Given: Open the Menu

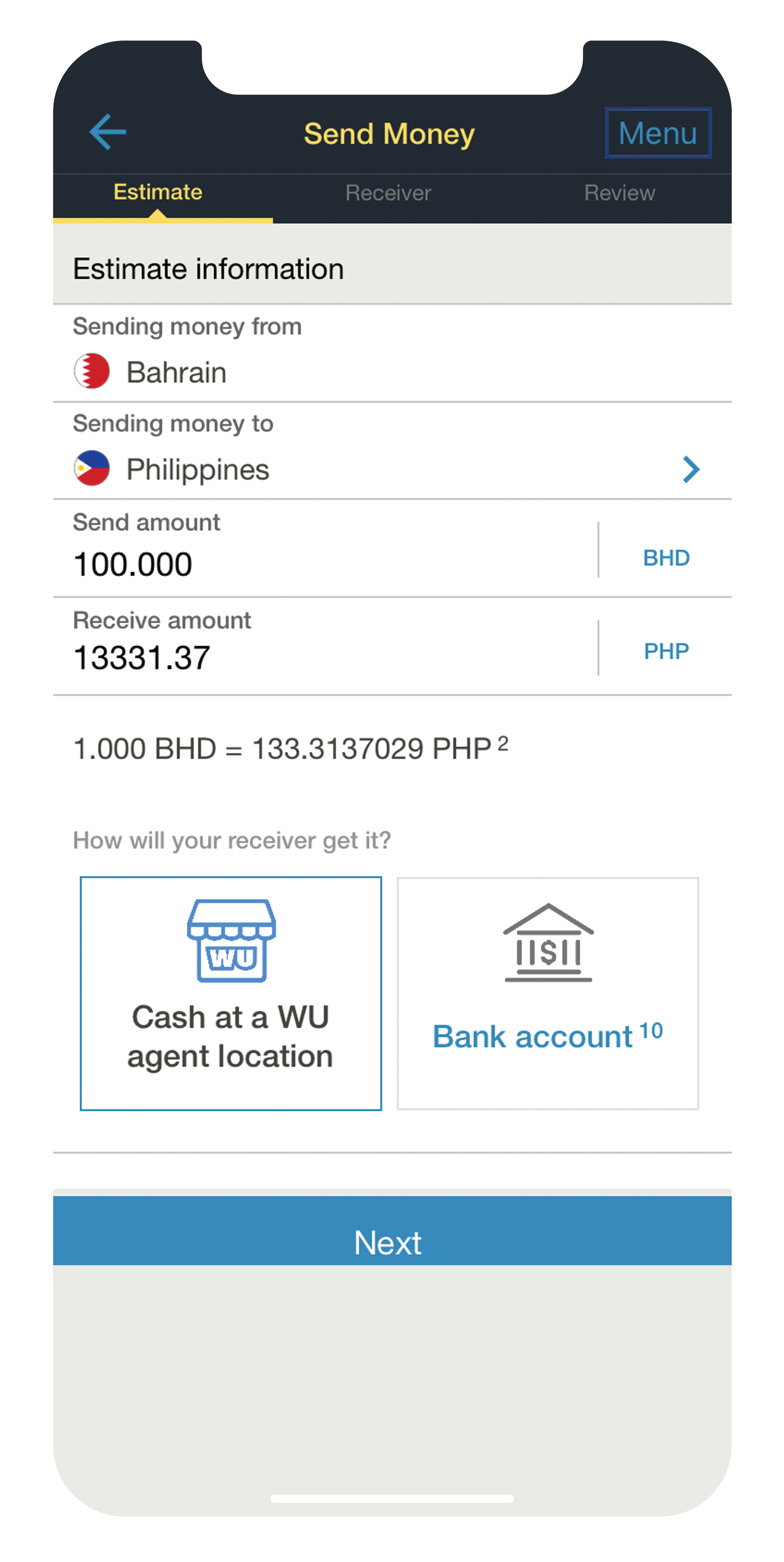Looking at the screenshot, I should [x=657, y=133].
